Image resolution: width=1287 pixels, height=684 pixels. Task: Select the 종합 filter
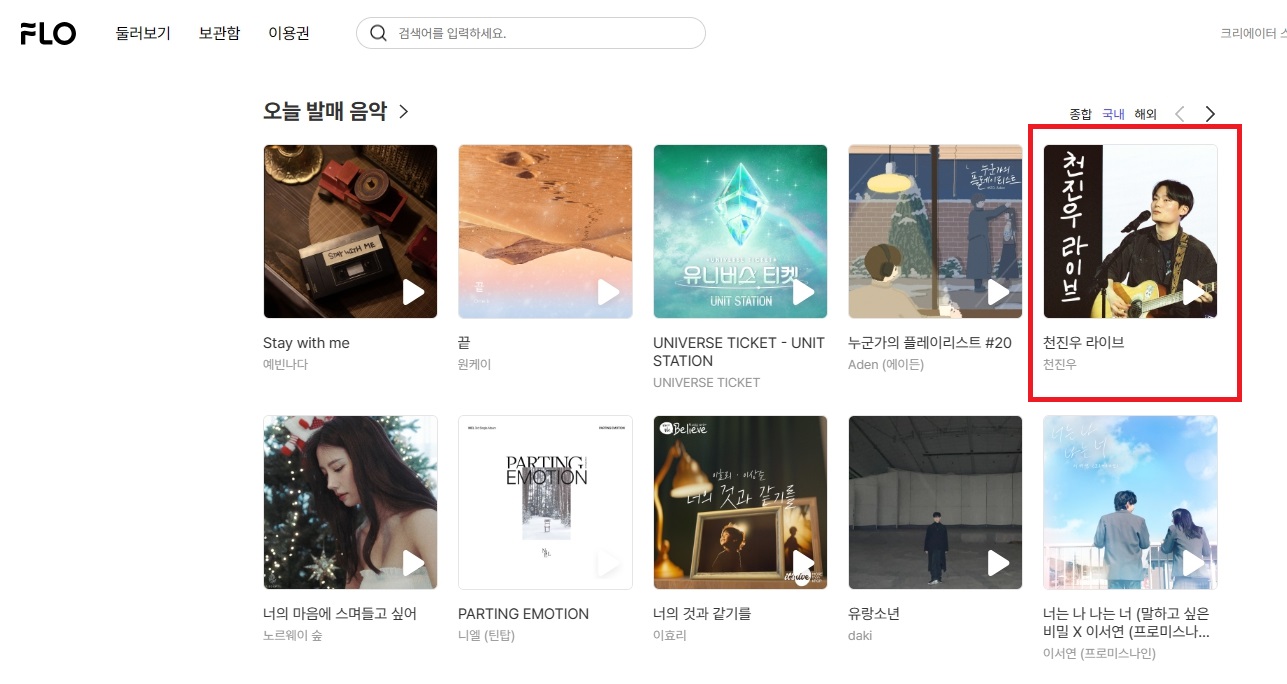click(1080, 115)
